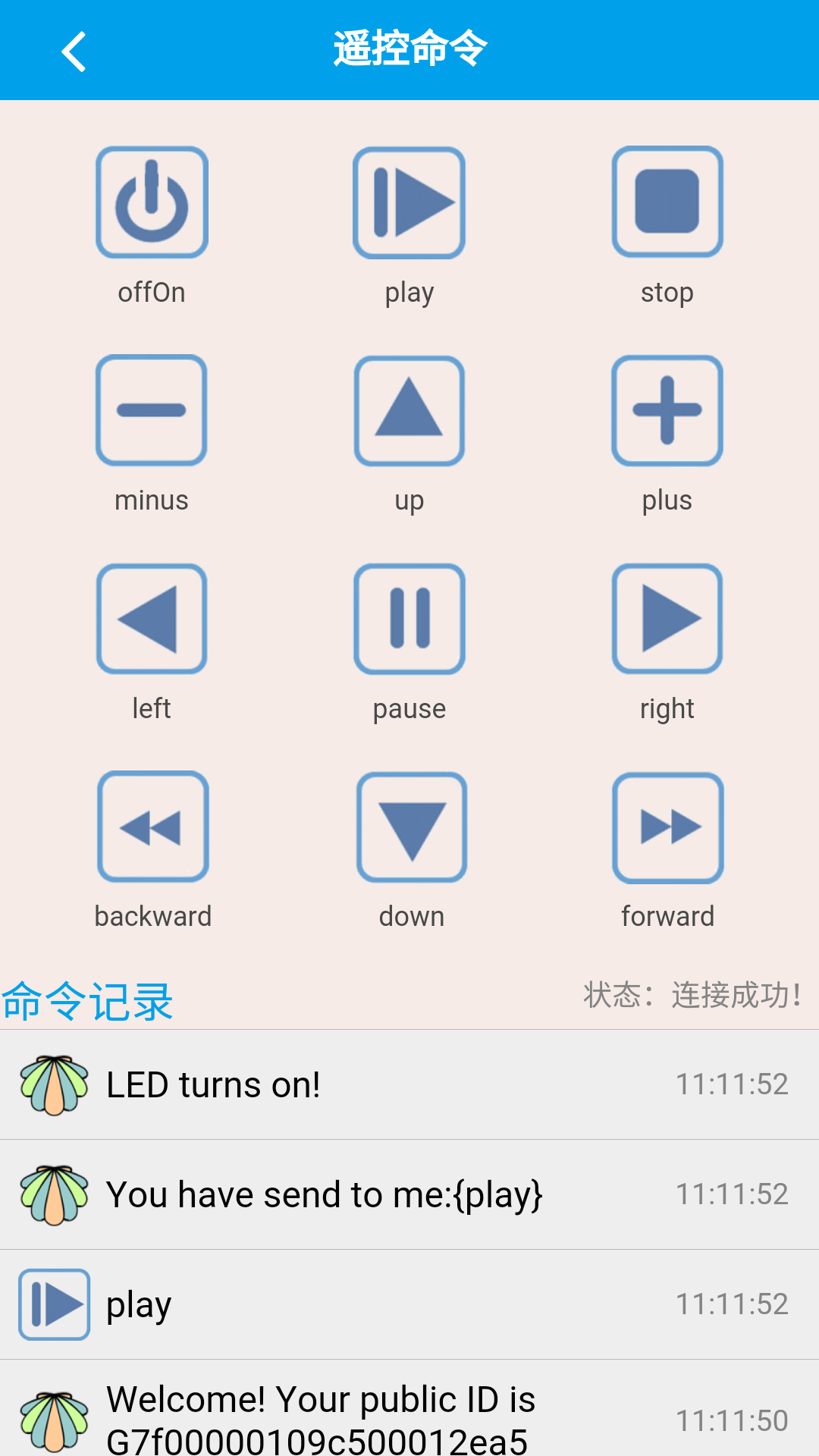Tap the pause command button

click(x=409, y=619)
